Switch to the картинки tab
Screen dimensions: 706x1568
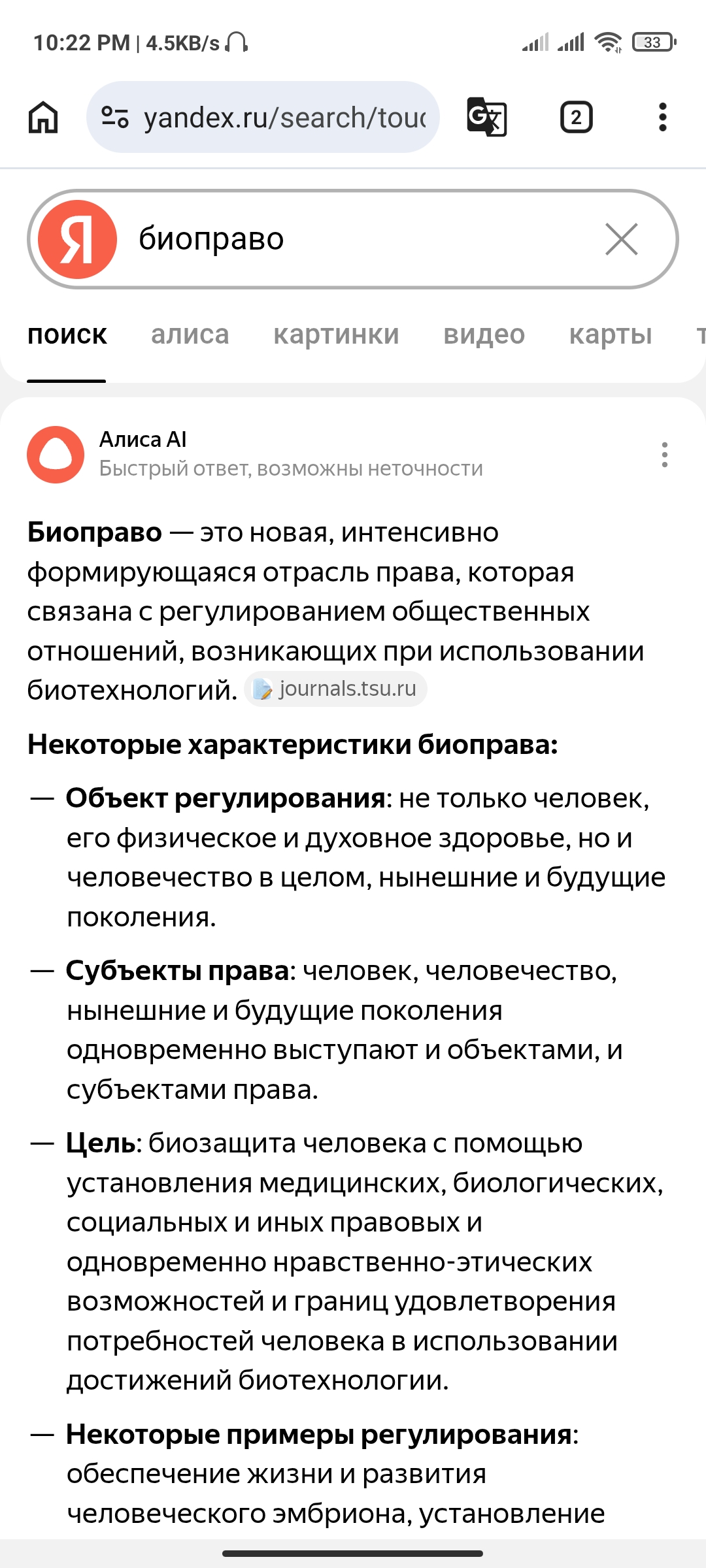tap(336, 335)
